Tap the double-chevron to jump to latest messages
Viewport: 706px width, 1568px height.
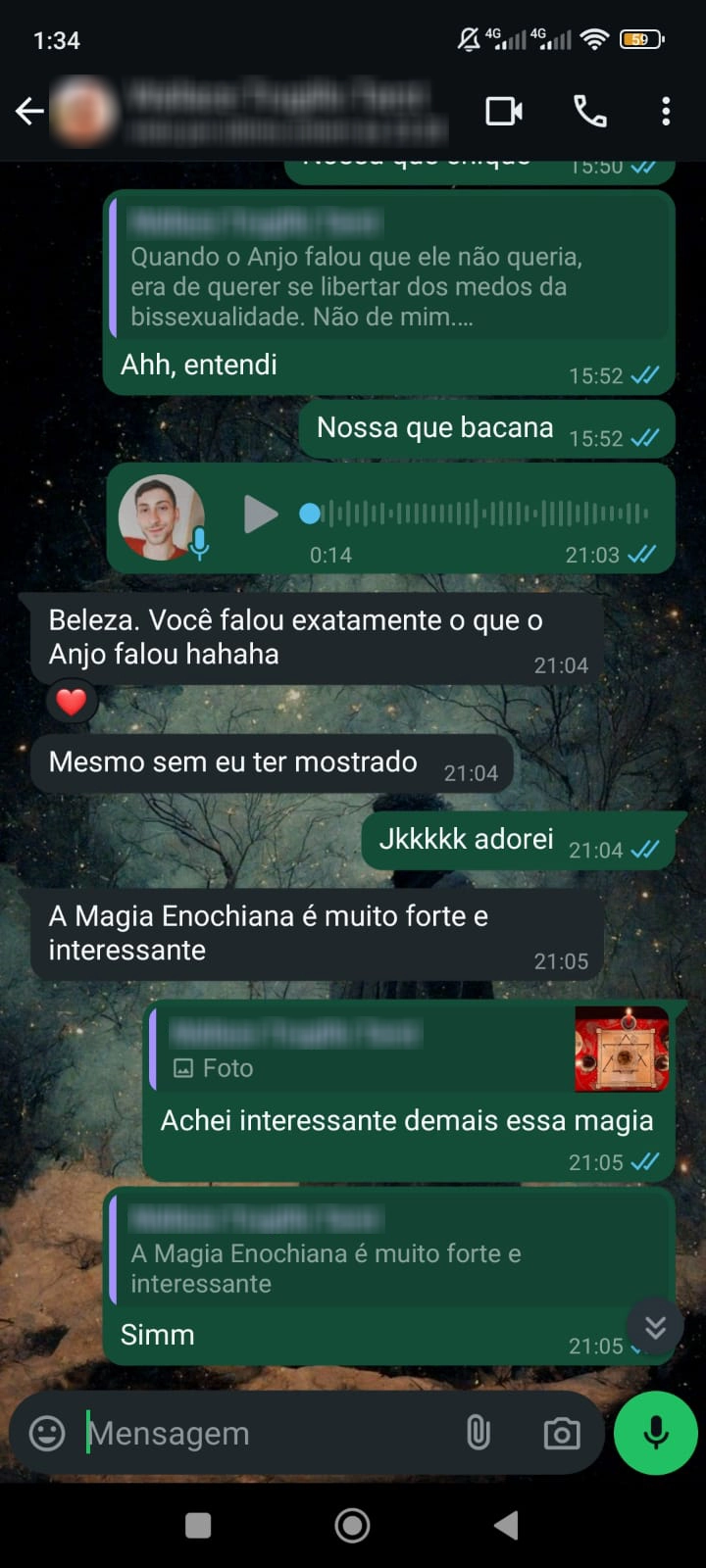(653, 1326)
